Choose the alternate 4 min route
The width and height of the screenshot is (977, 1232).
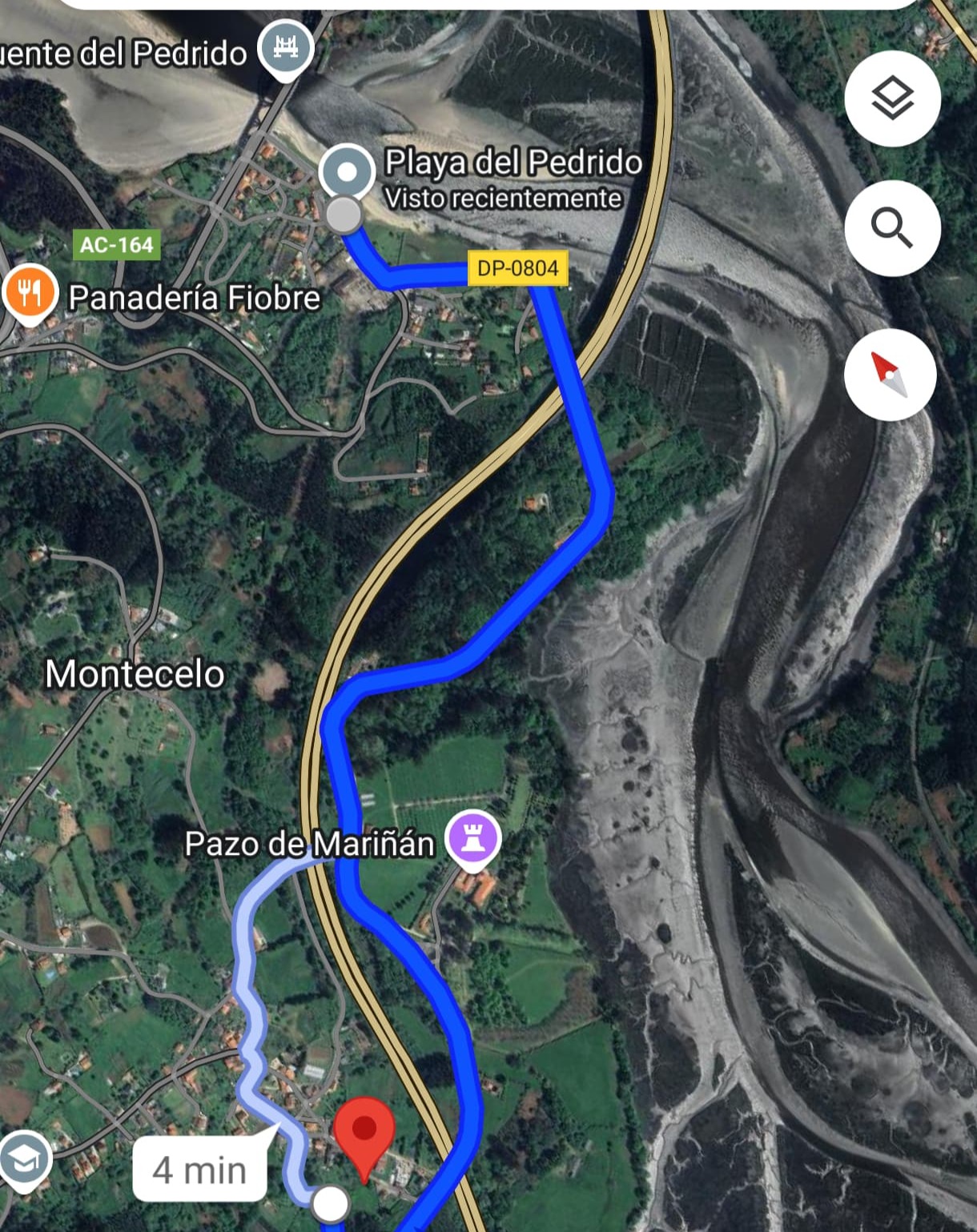point(199,1170)
